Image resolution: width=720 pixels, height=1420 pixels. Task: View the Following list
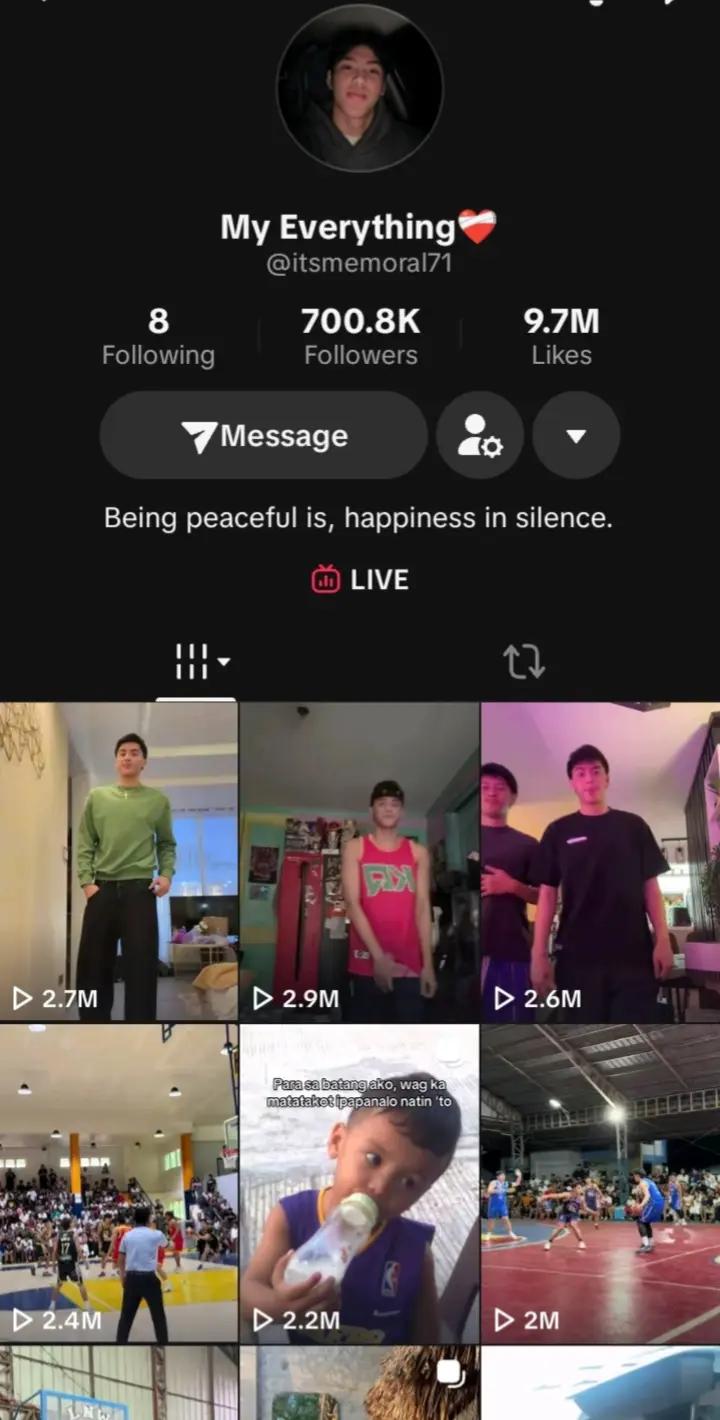pyautogui.click(x=158, y=338)
